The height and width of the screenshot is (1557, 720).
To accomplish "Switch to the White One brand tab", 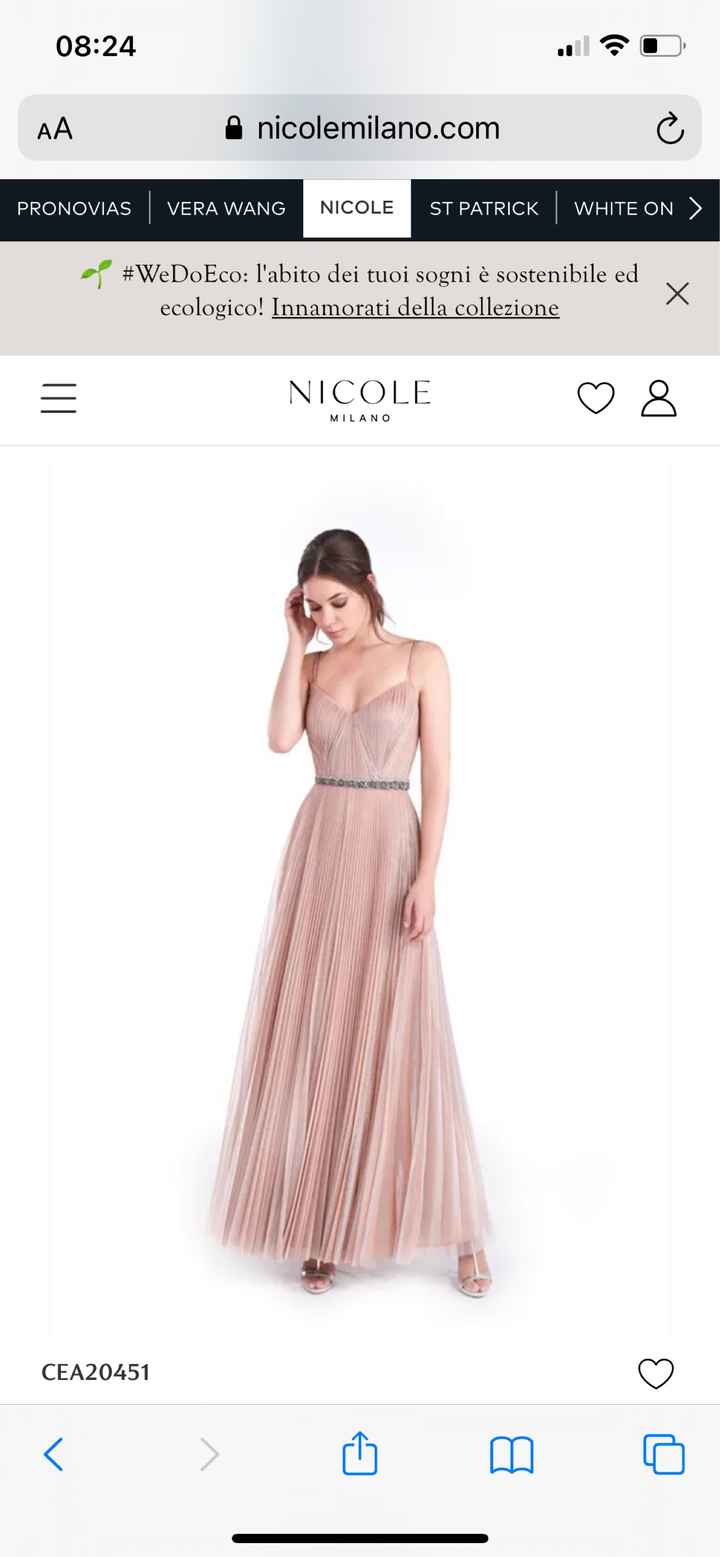I will [x=622, y=209].
